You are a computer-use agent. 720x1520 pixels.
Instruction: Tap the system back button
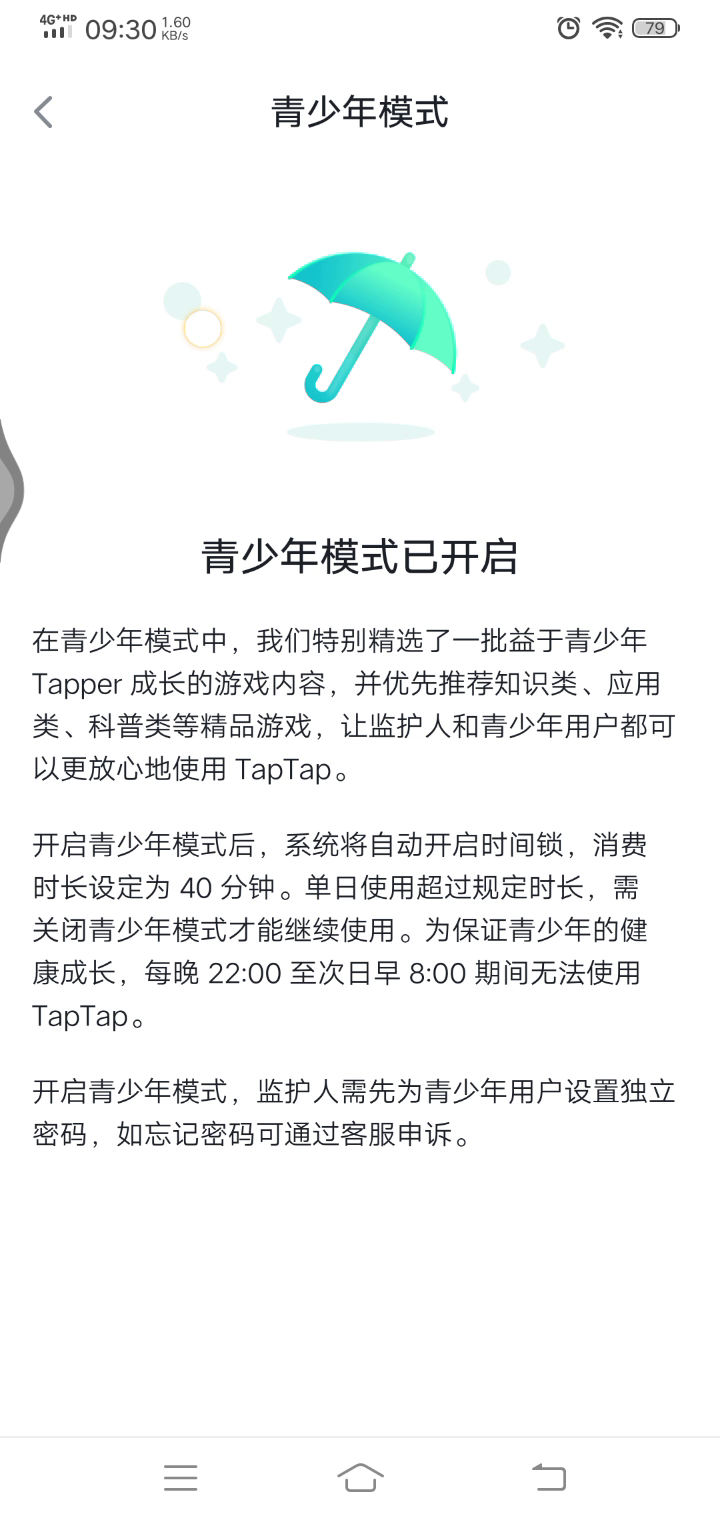click(x=548, y=1477)
